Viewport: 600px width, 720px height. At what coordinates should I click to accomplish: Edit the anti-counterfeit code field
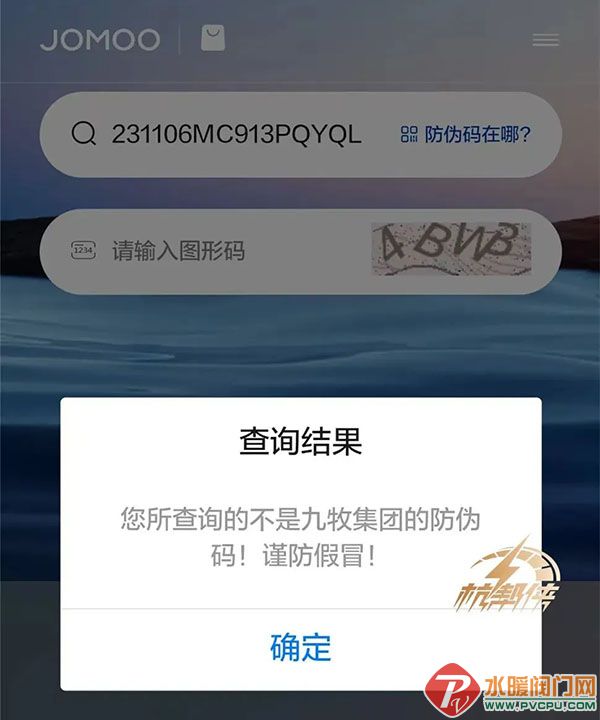pyautogui.click(x=236, y=135)
